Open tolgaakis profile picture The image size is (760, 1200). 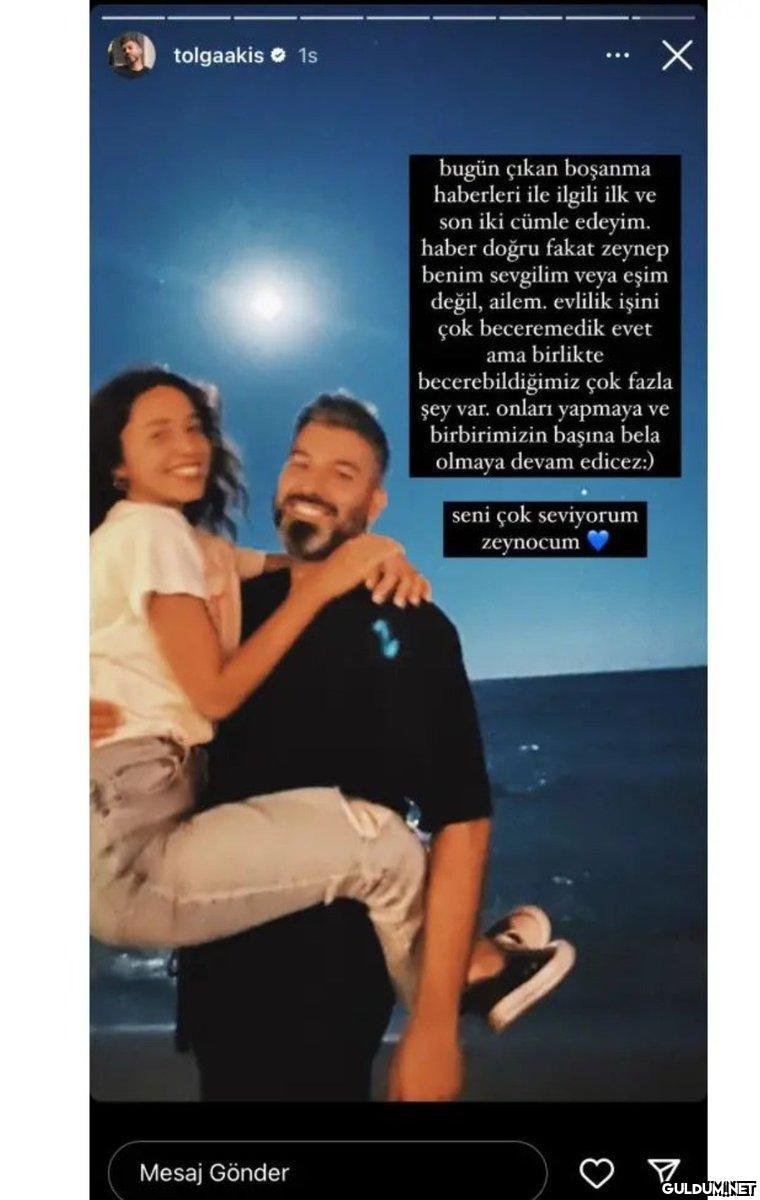coord(132,55)
